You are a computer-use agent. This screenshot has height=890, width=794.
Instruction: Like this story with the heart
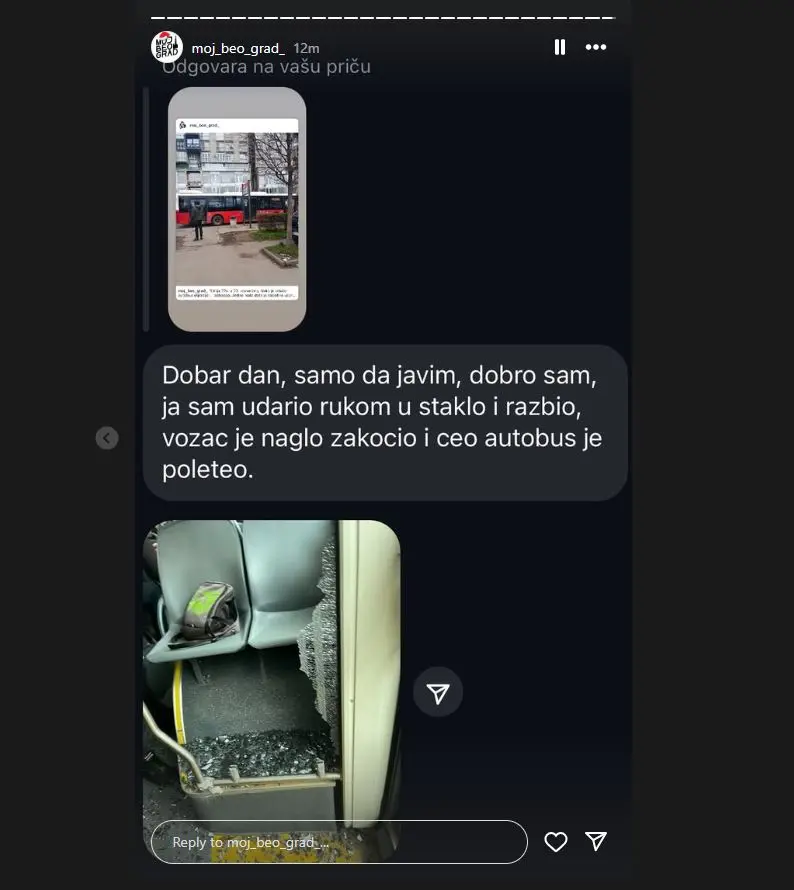pos(556,842)
